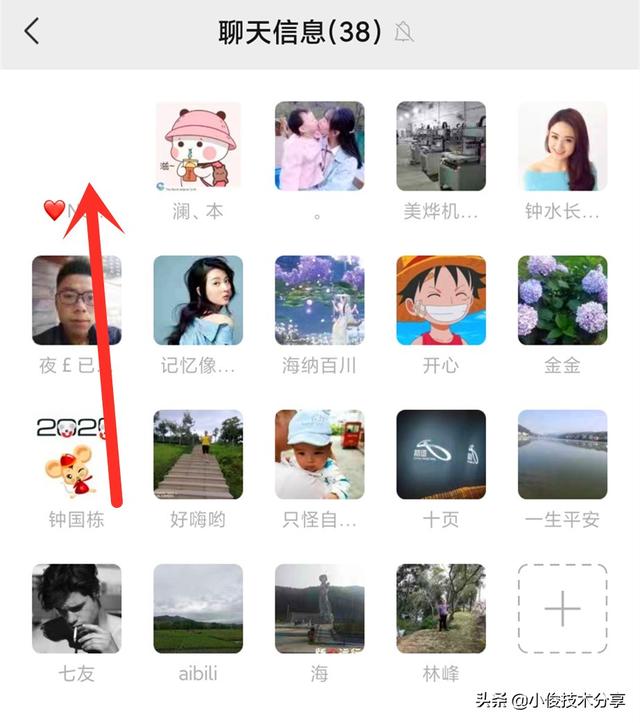View member 海纳百川

(x=319, y=300)
